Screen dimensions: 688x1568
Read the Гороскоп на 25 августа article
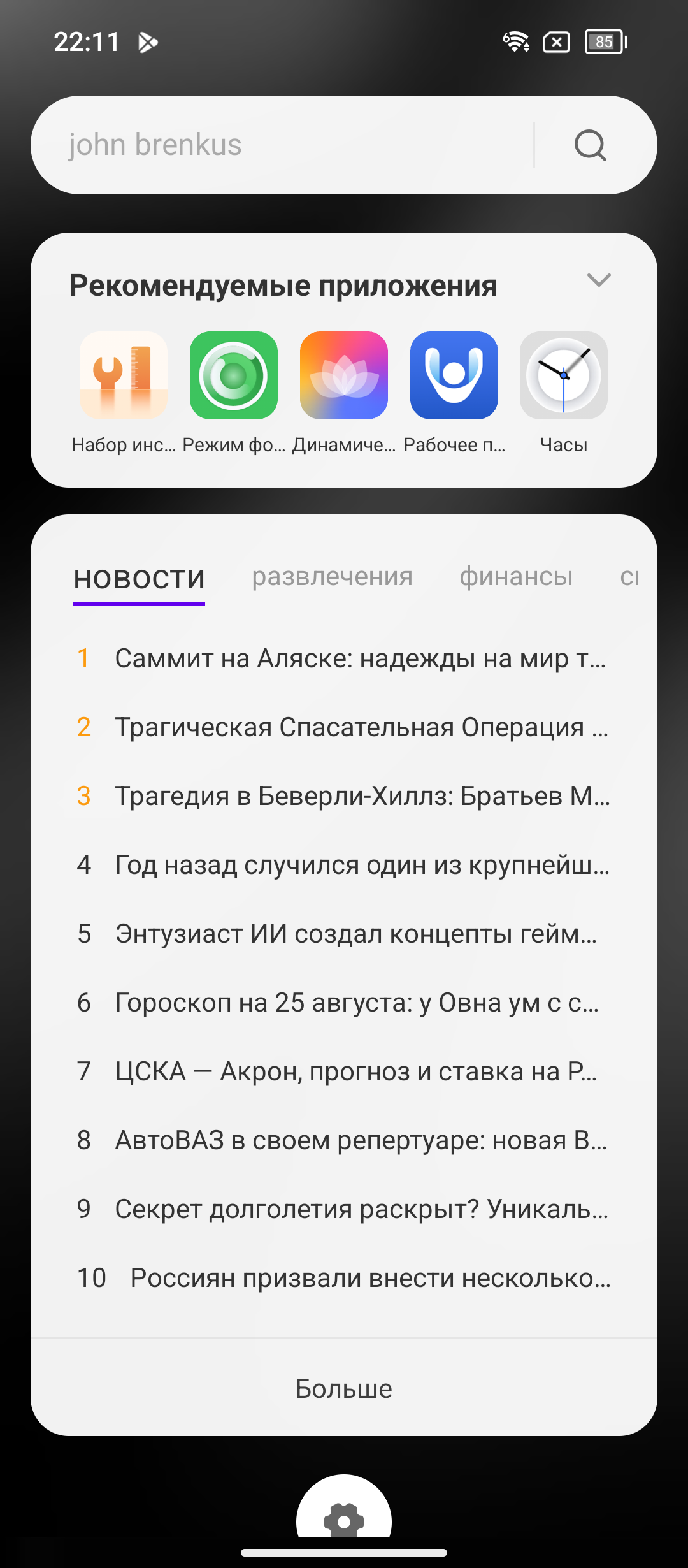357,1003
